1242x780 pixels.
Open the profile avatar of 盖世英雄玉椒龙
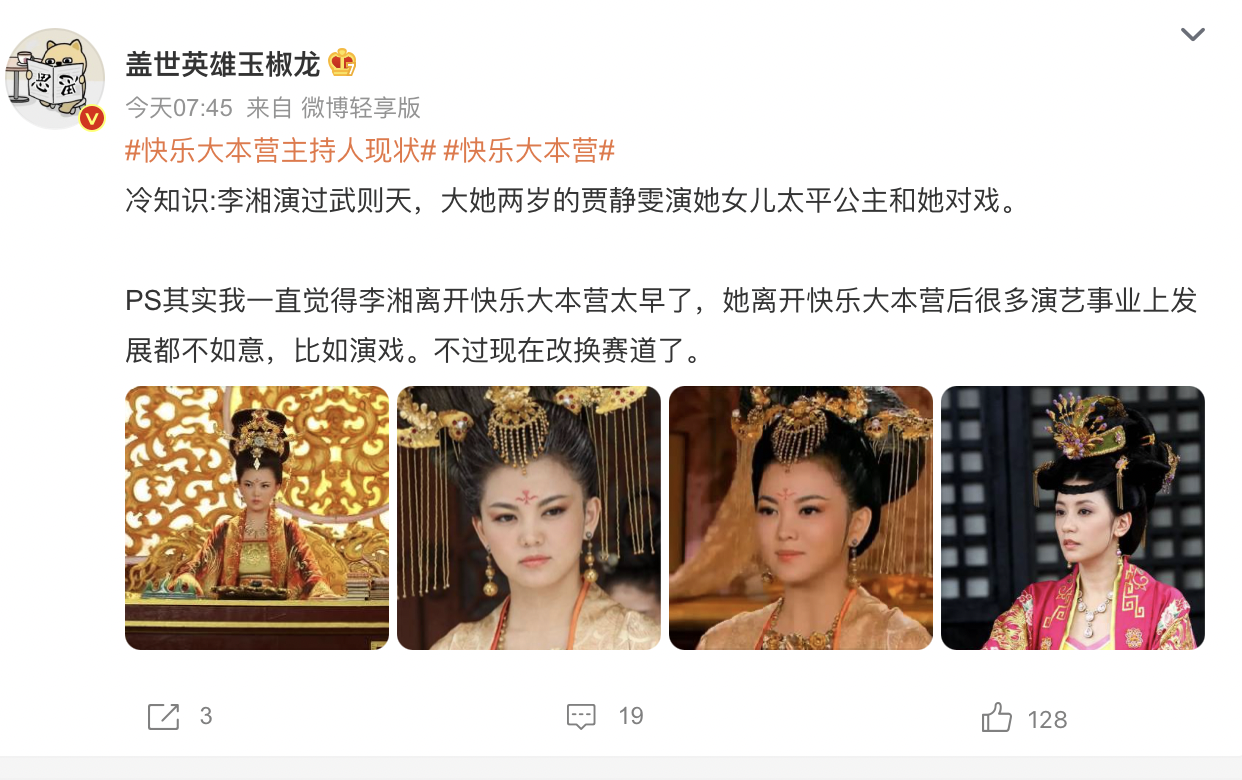(x=56, y=79)
